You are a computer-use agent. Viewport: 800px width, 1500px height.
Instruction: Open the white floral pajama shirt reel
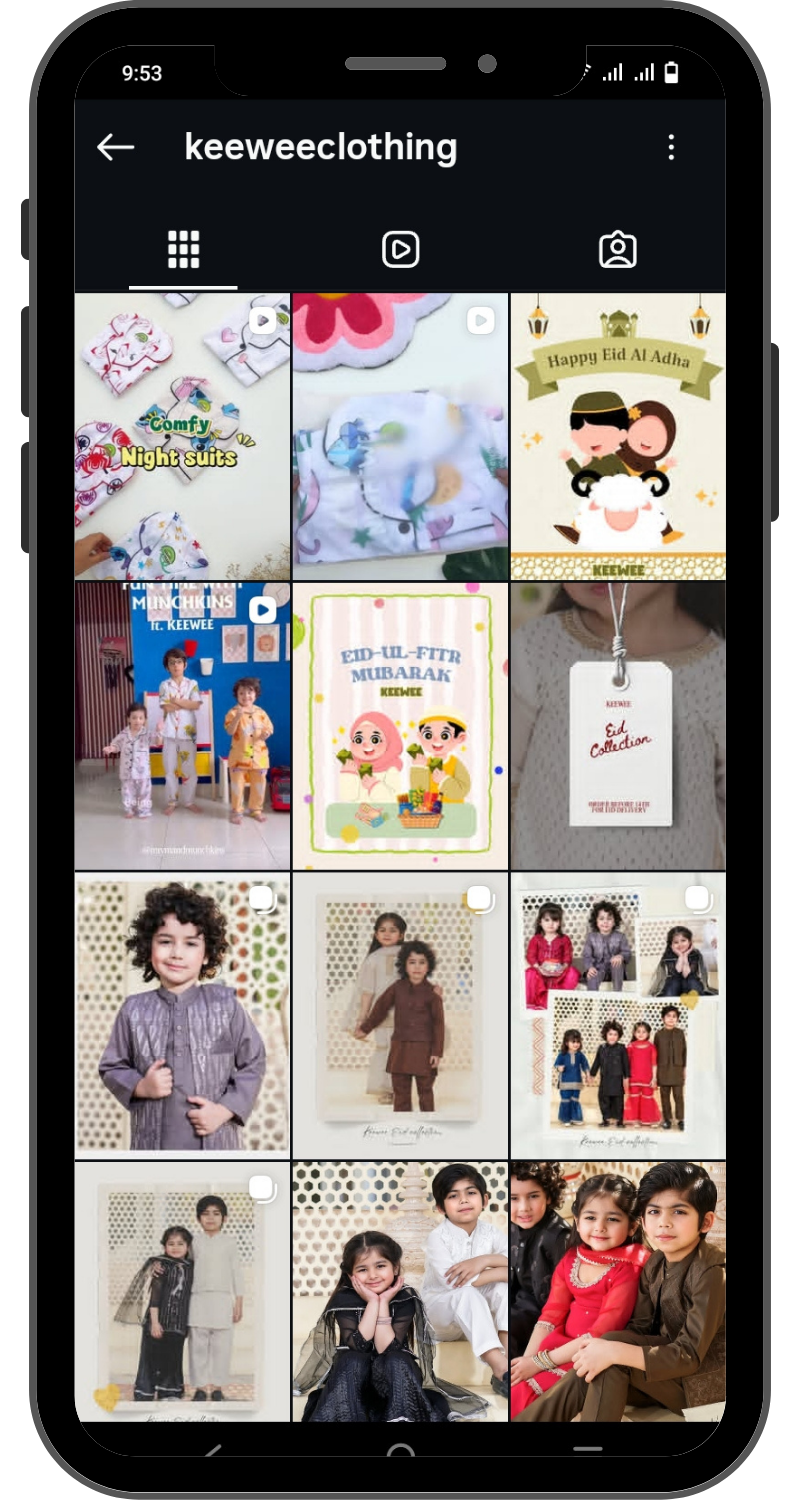tap(400, 436)
